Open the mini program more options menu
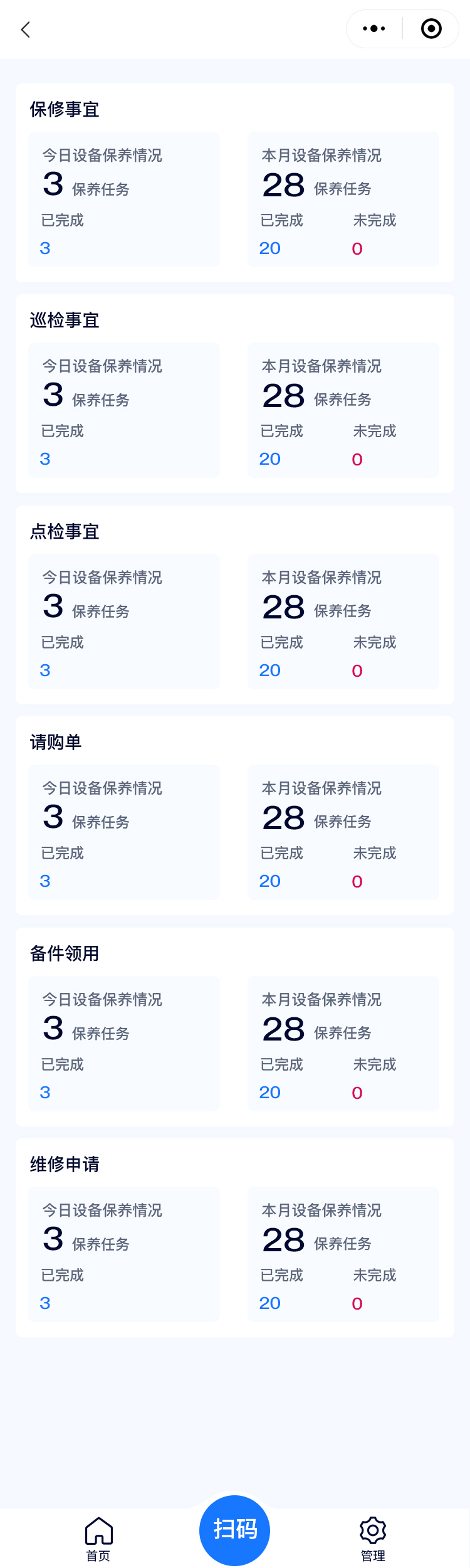 (374, 29)
